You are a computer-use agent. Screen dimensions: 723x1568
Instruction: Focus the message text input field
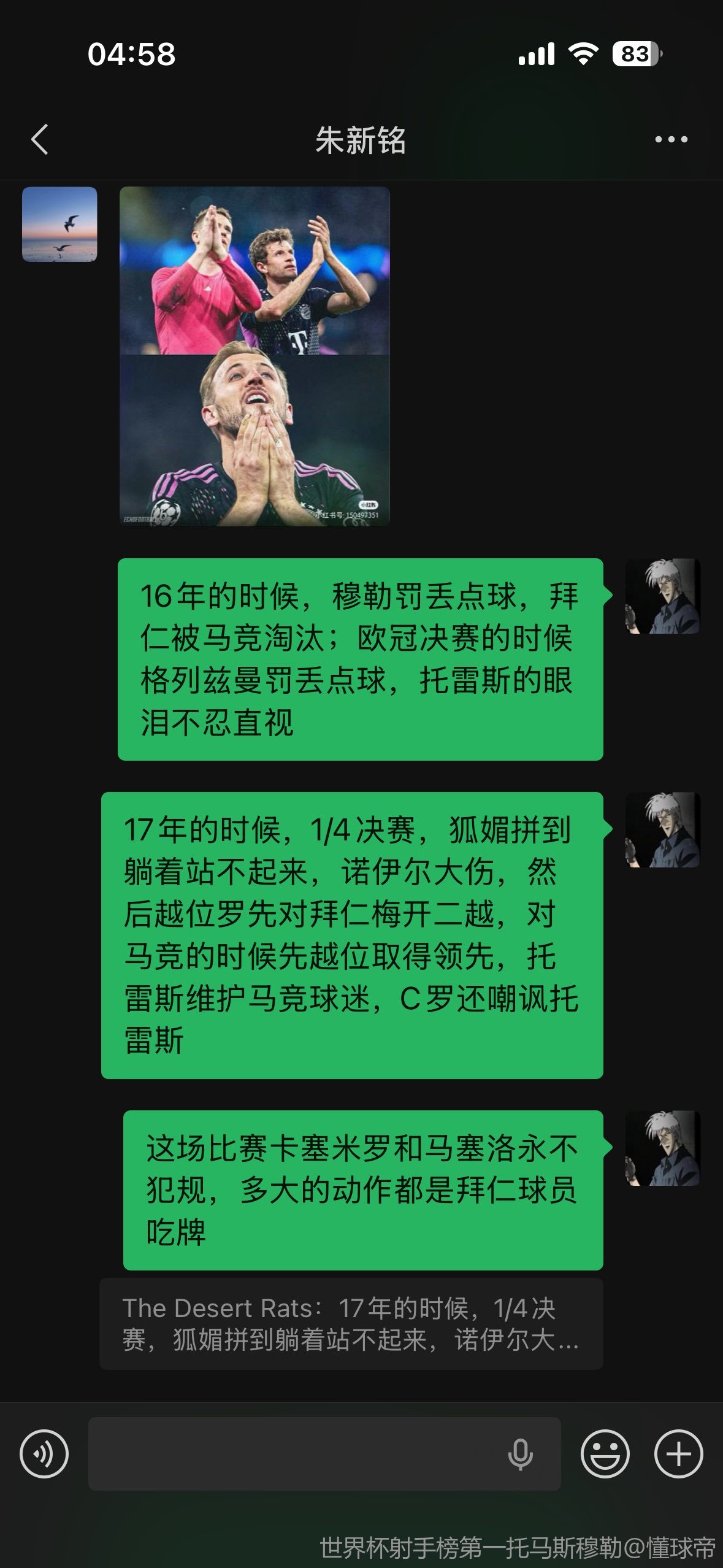[294, 1453]
